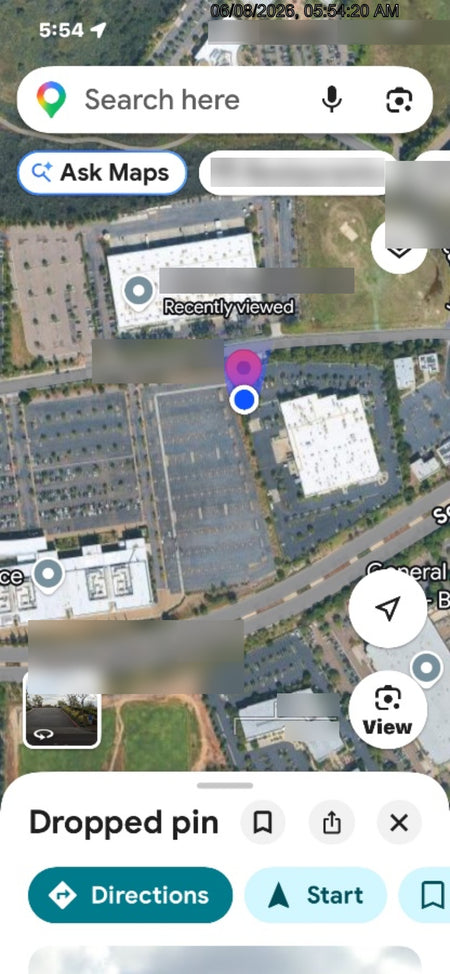The image size is (450, 974).
Task: Expand the sheet using the drag handle
Action: point(225,785)
